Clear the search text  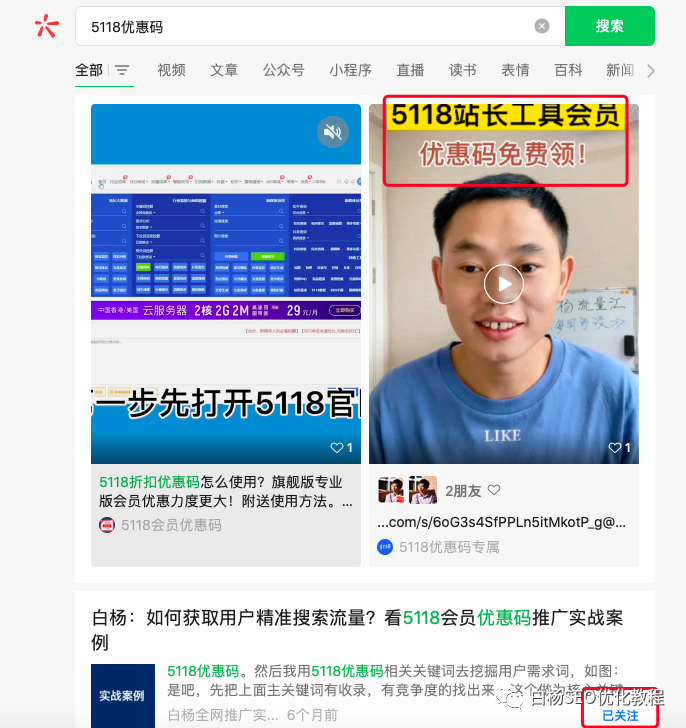click(x=542, y=27)
